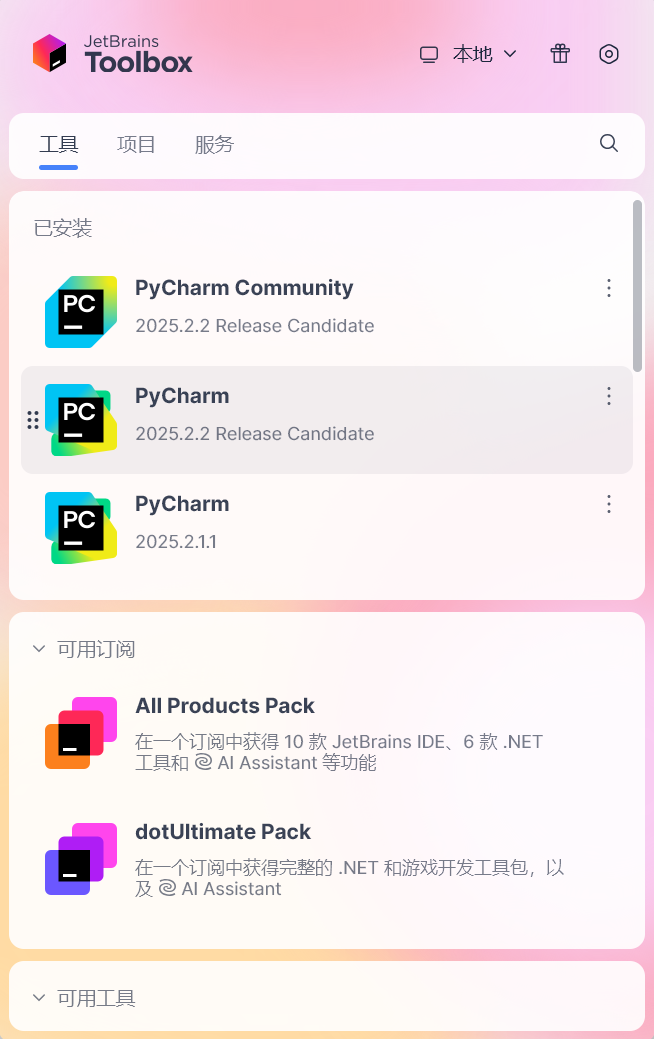Open more options for PyCharm 2025.2.1.1

[608, 504]
